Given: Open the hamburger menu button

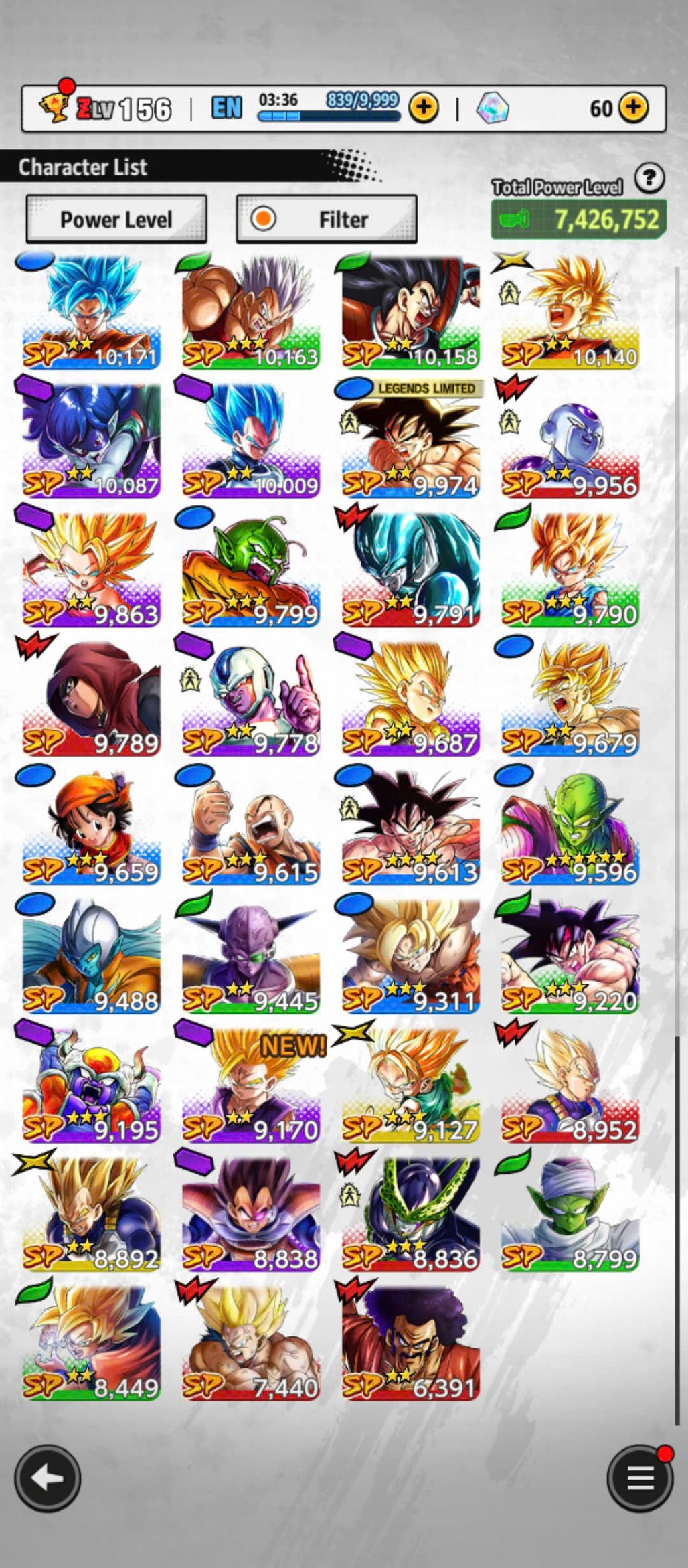Looking at the screenshot, I should tap(640, 1478).
